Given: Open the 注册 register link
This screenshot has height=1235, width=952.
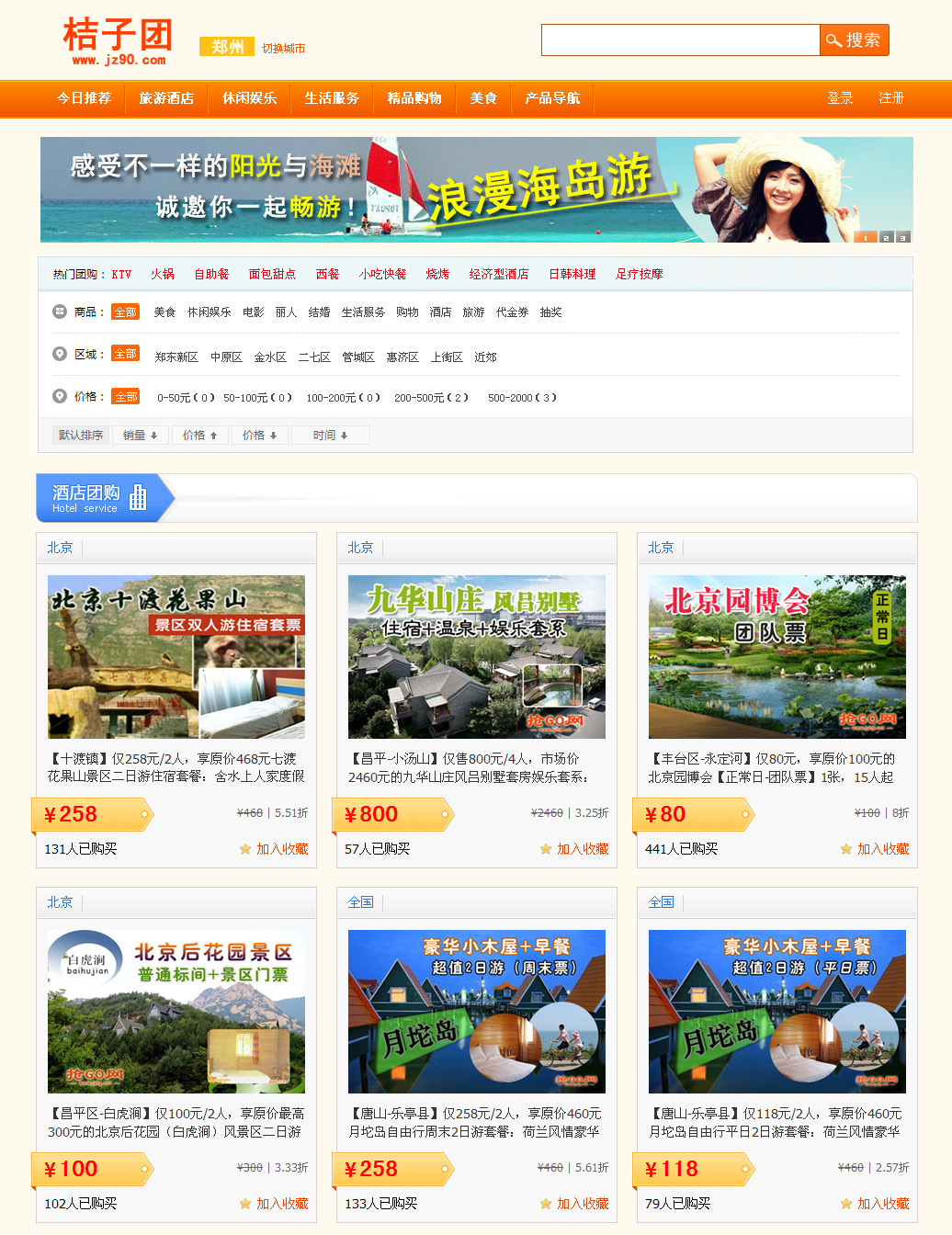Looking at the screenshot, I should pyautogui.click(x=890, y=98).
